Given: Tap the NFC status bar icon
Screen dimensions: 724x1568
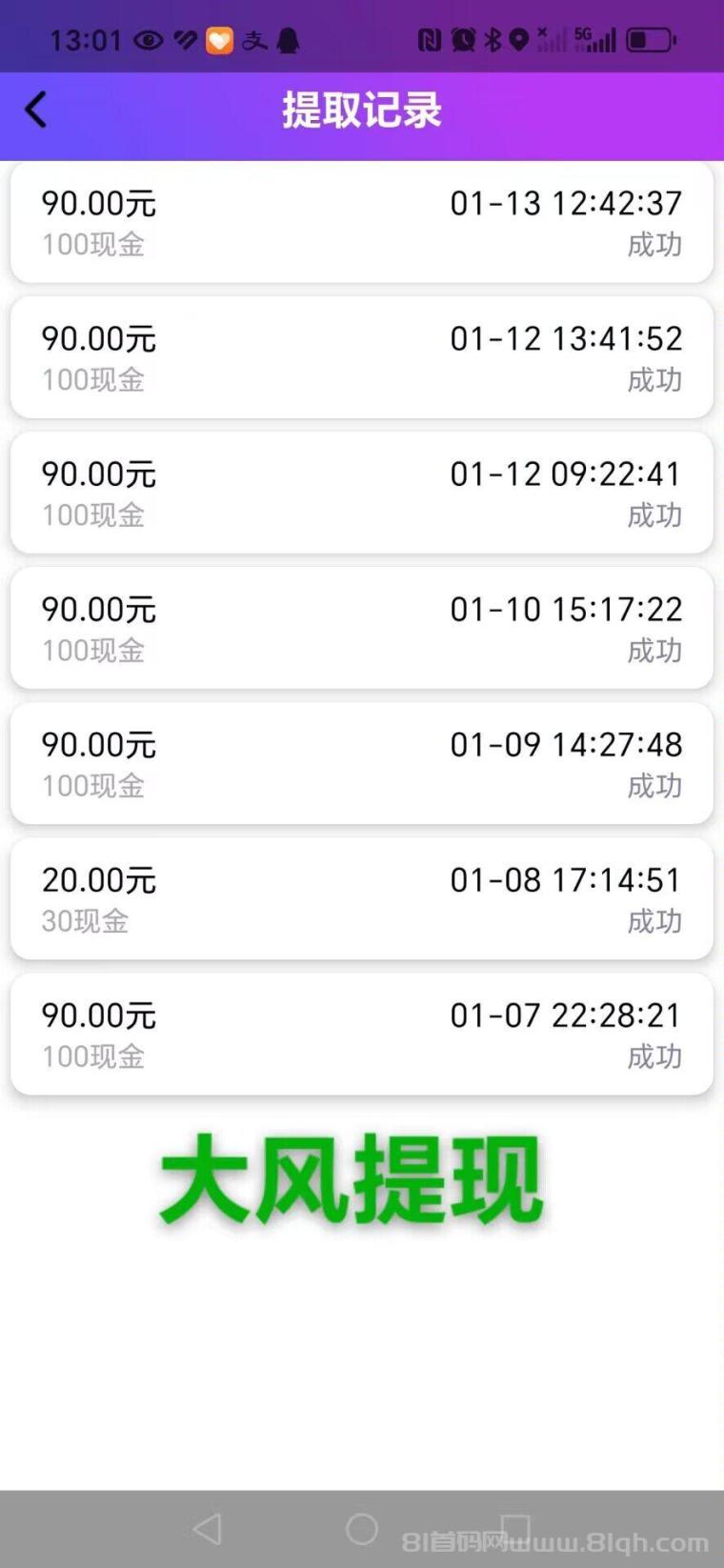Looking at the screenshot, I should 432,38.
